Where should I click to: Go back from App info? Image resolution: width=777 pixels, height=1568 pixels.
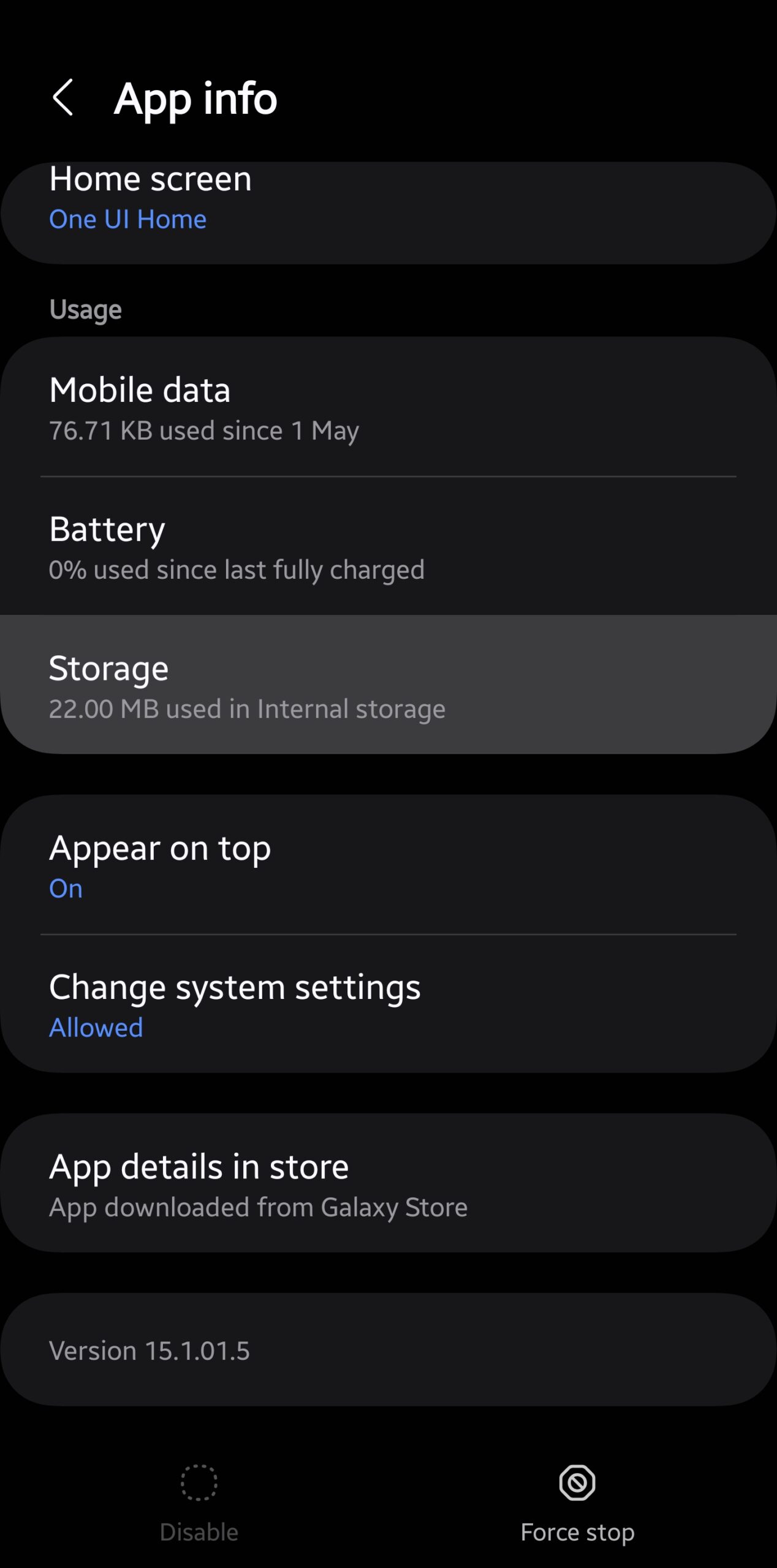tap(63, 97)
